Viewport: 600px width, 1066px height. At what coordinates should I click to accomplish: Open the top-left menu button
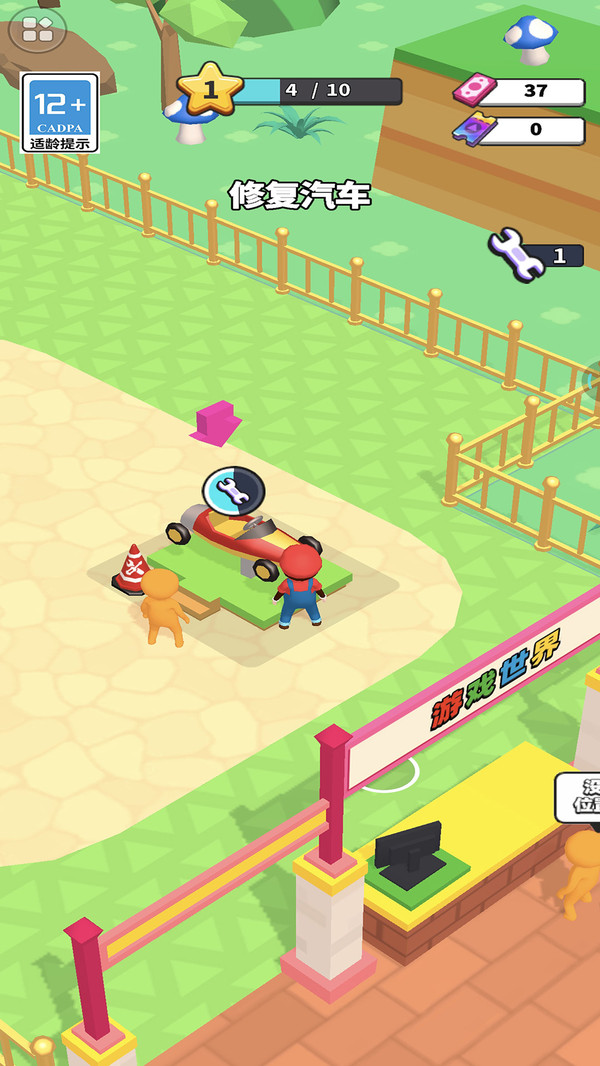[37, 29]
